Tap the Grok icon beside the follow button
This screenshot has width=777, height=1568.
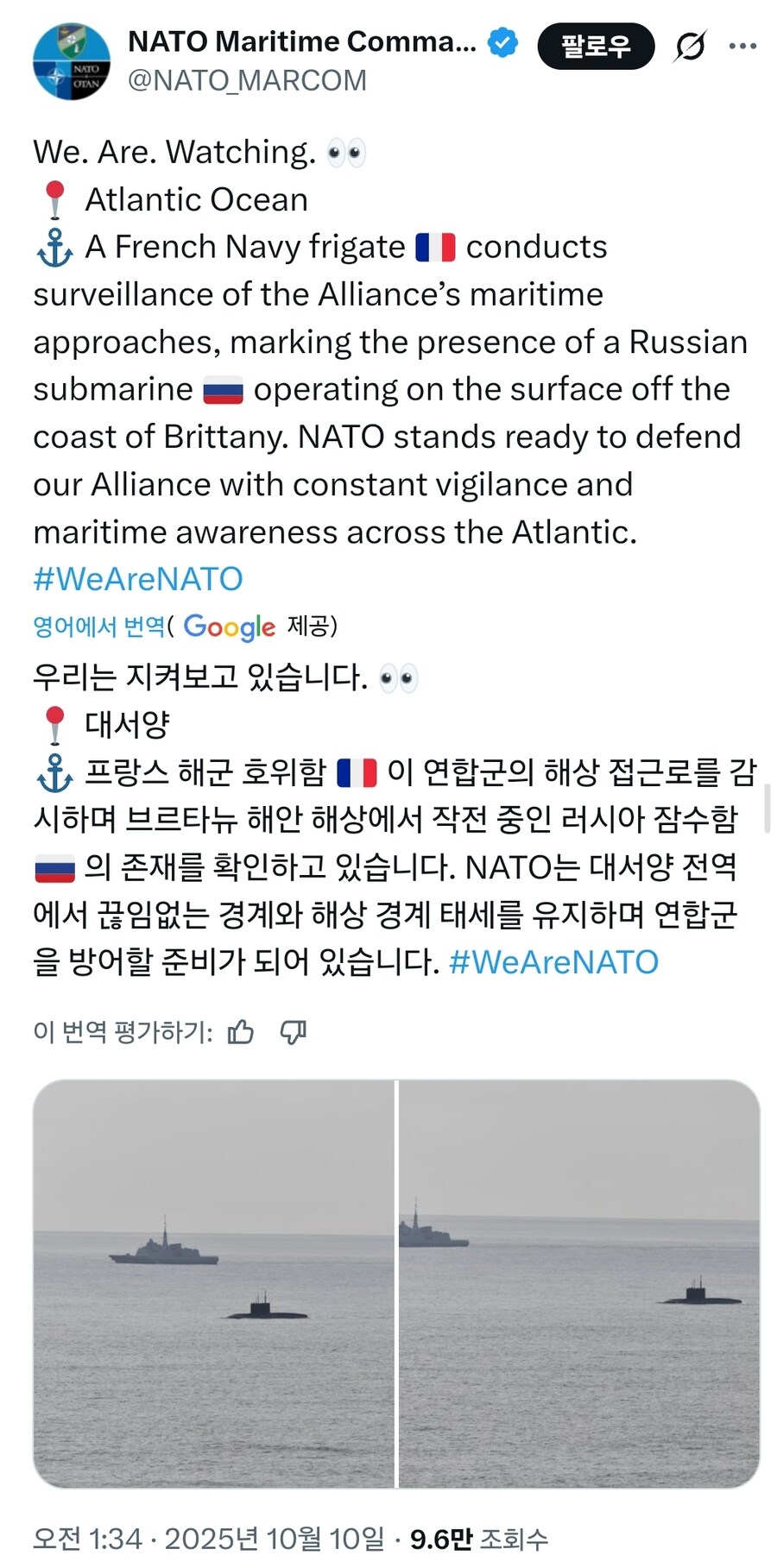[x=690, y=47]
